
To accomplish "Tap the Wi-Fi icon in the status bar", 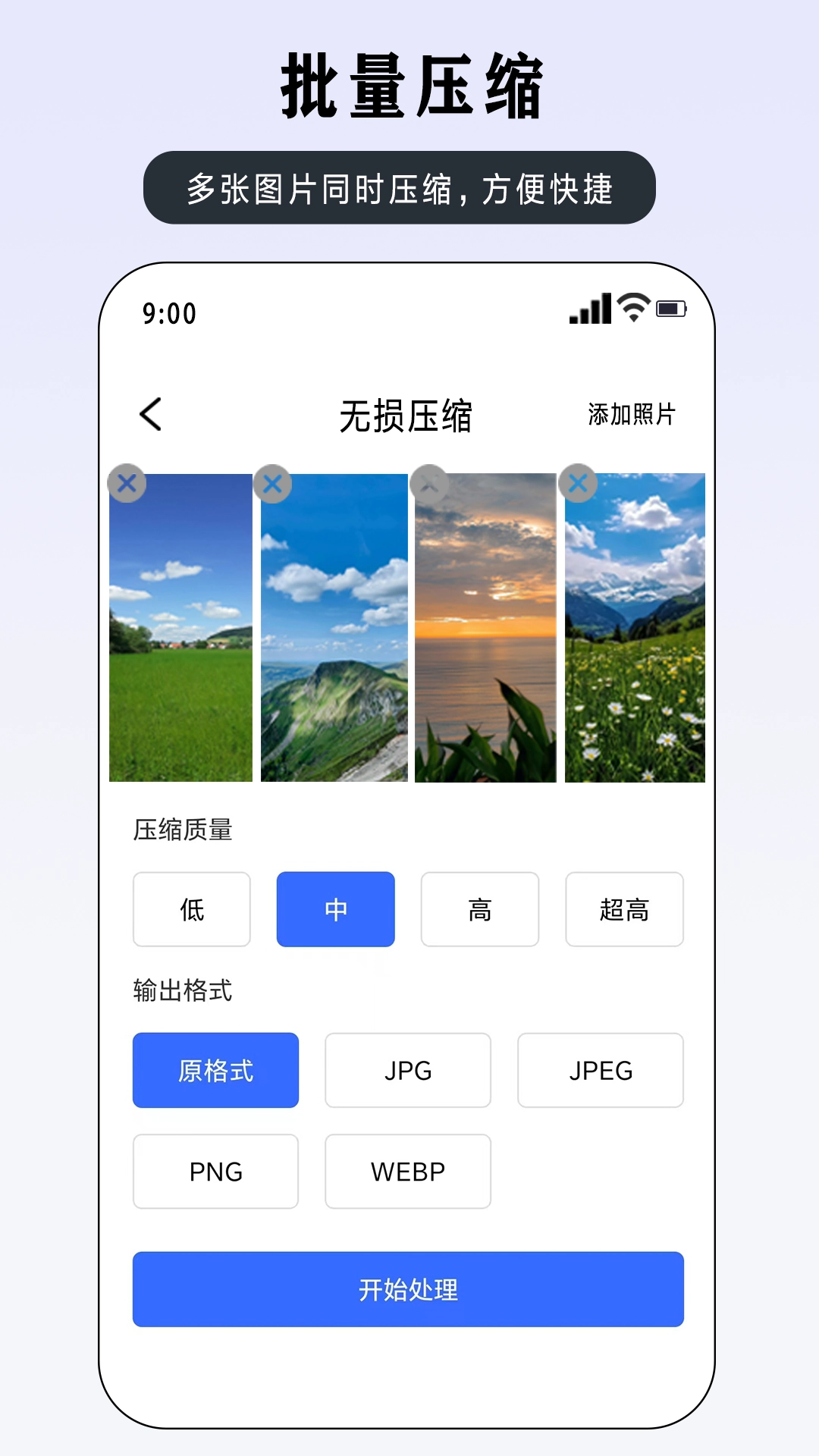I will tap(631, 309).
